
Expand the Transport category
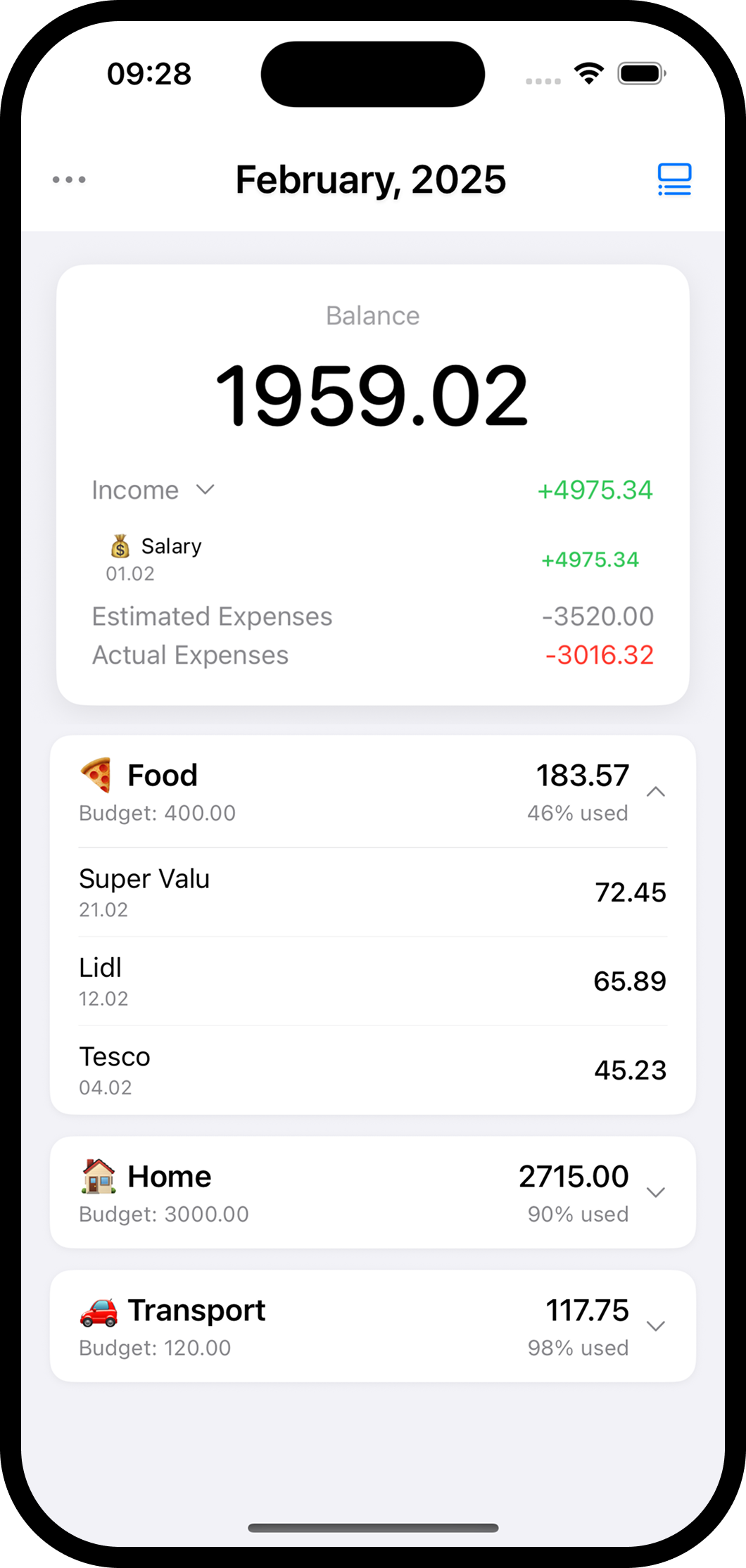pos(655,1327)
